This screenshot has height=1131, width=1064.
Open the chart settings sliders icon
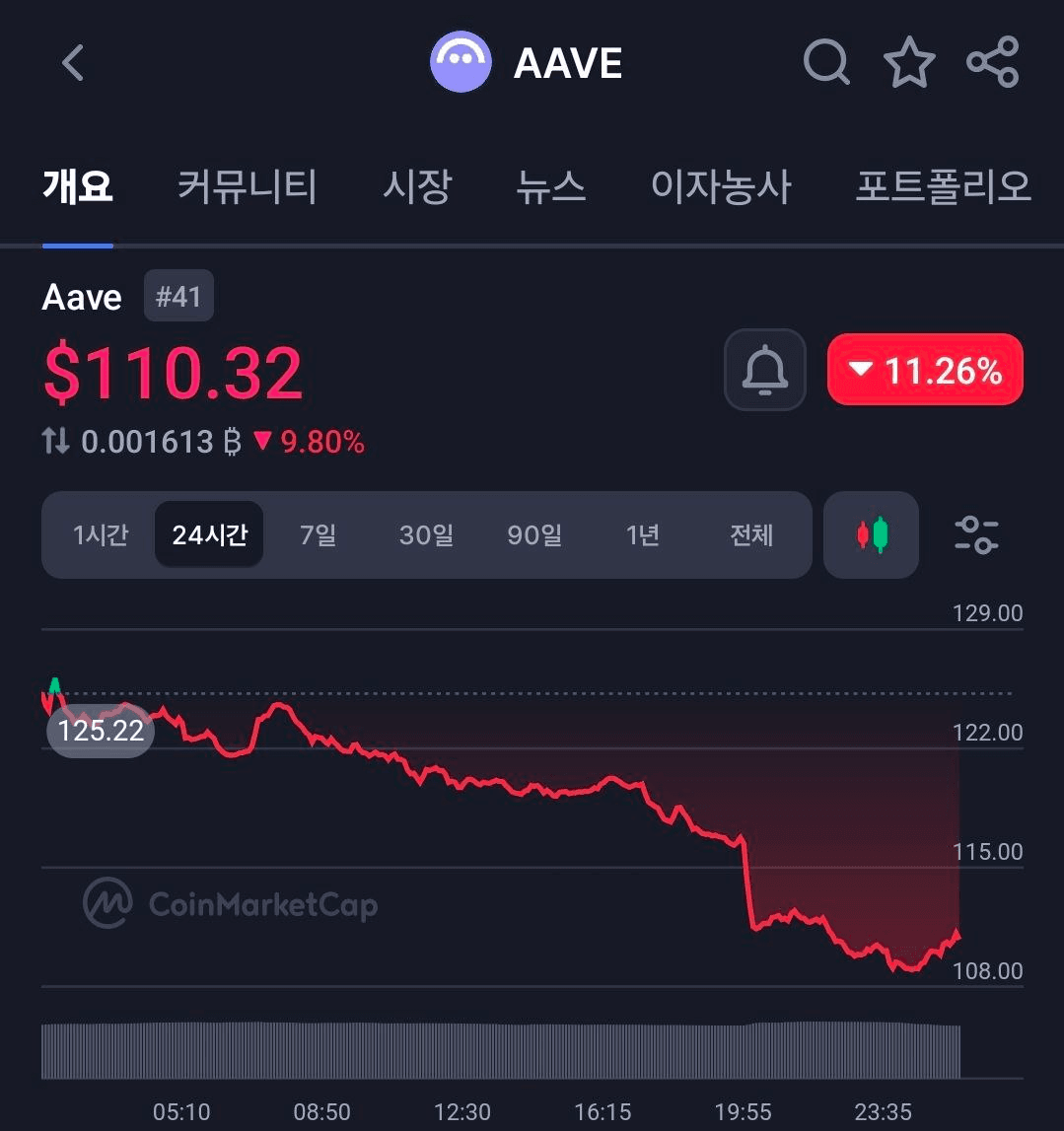click(x=976, y=535)
